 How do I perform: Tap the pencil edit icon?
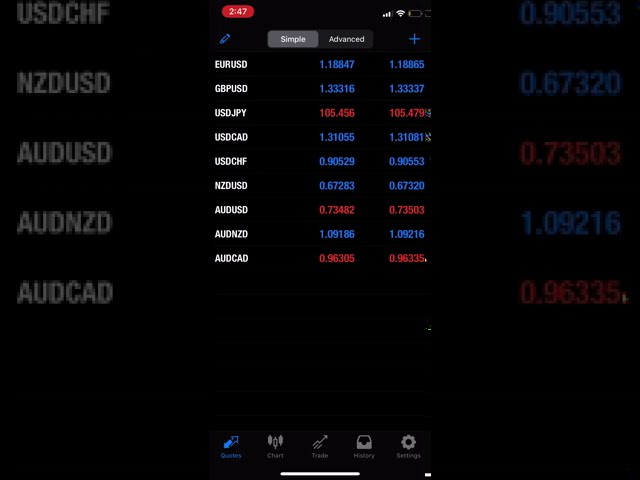coord(225,39)
